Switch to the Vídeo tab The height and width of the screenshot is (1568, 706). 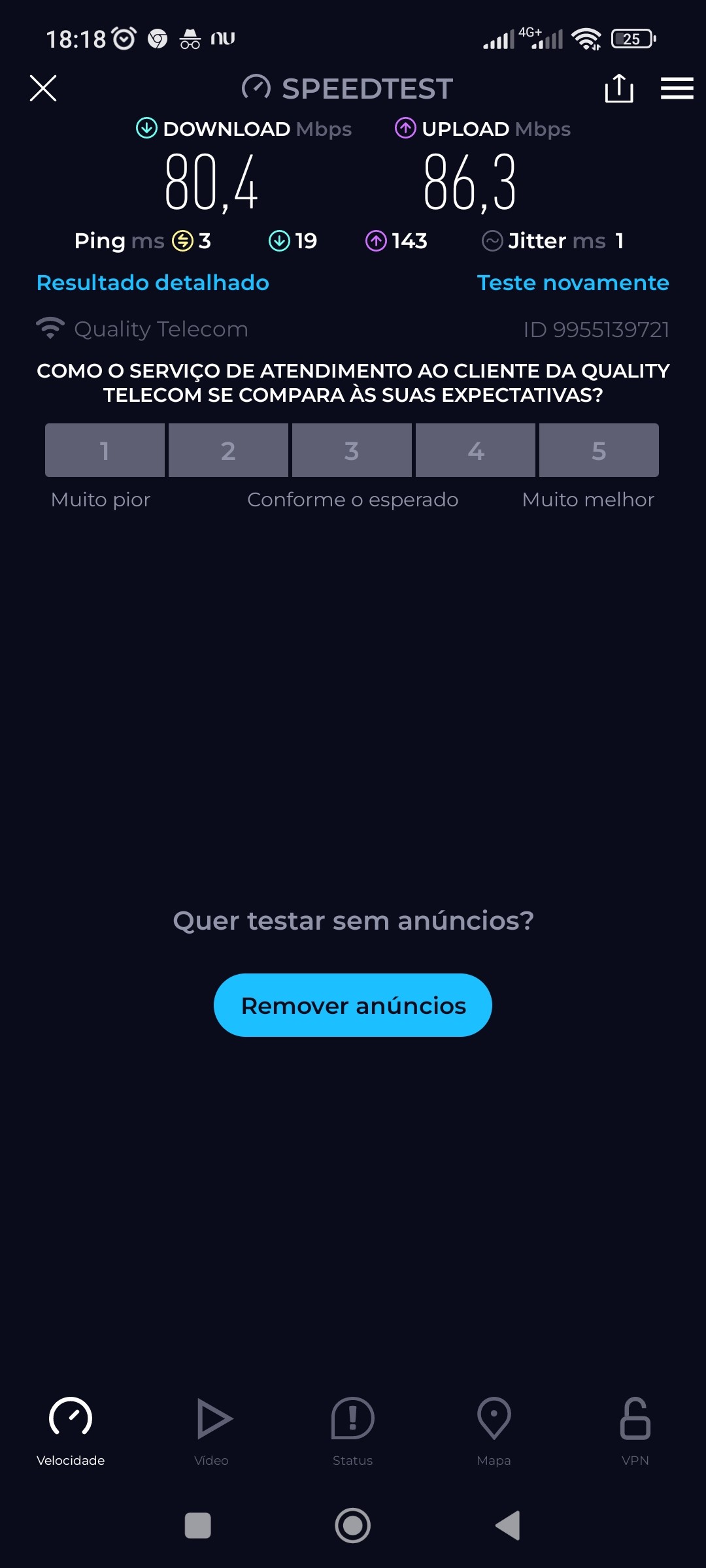212,1431
